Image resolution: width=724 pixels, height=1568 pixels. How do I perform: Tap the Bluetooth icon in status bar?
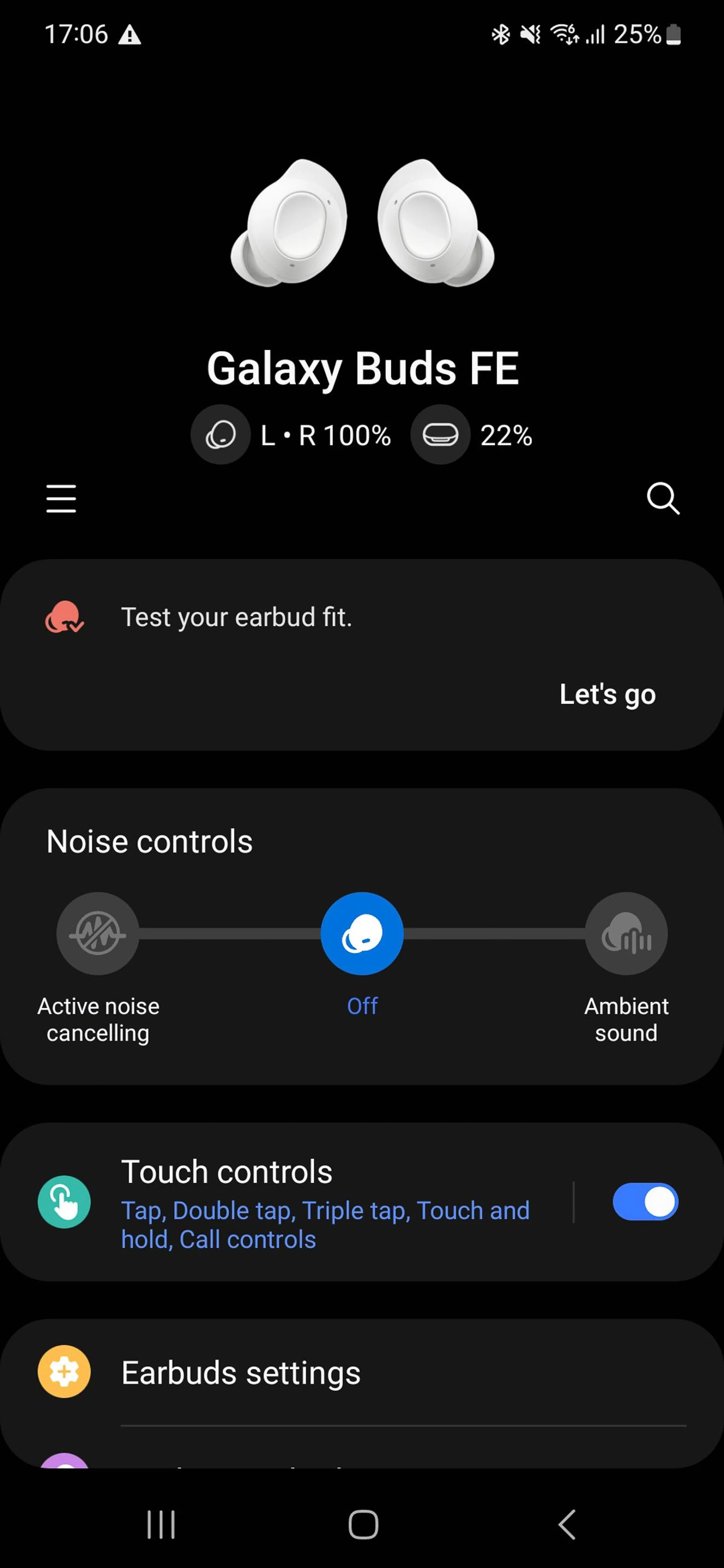pos(500,35)
